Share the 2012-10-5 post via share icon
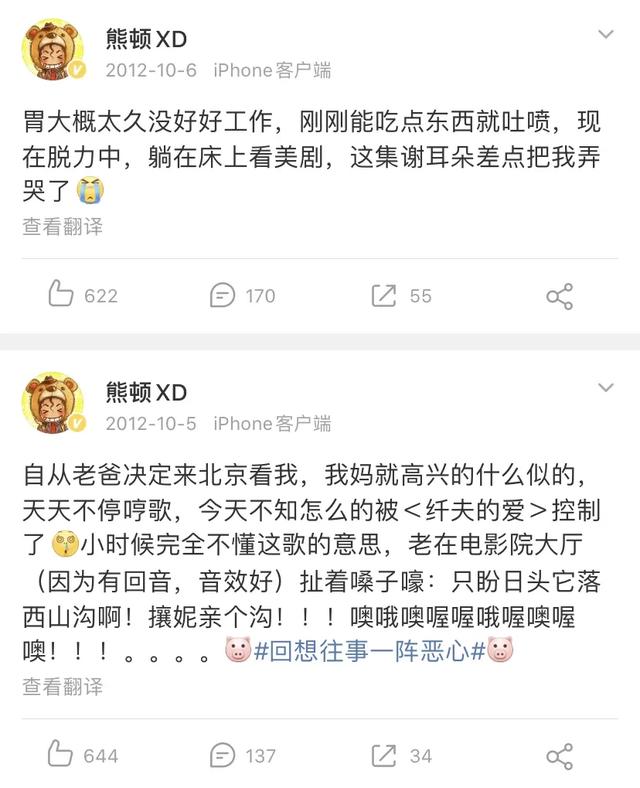 (x=559, y=756)
